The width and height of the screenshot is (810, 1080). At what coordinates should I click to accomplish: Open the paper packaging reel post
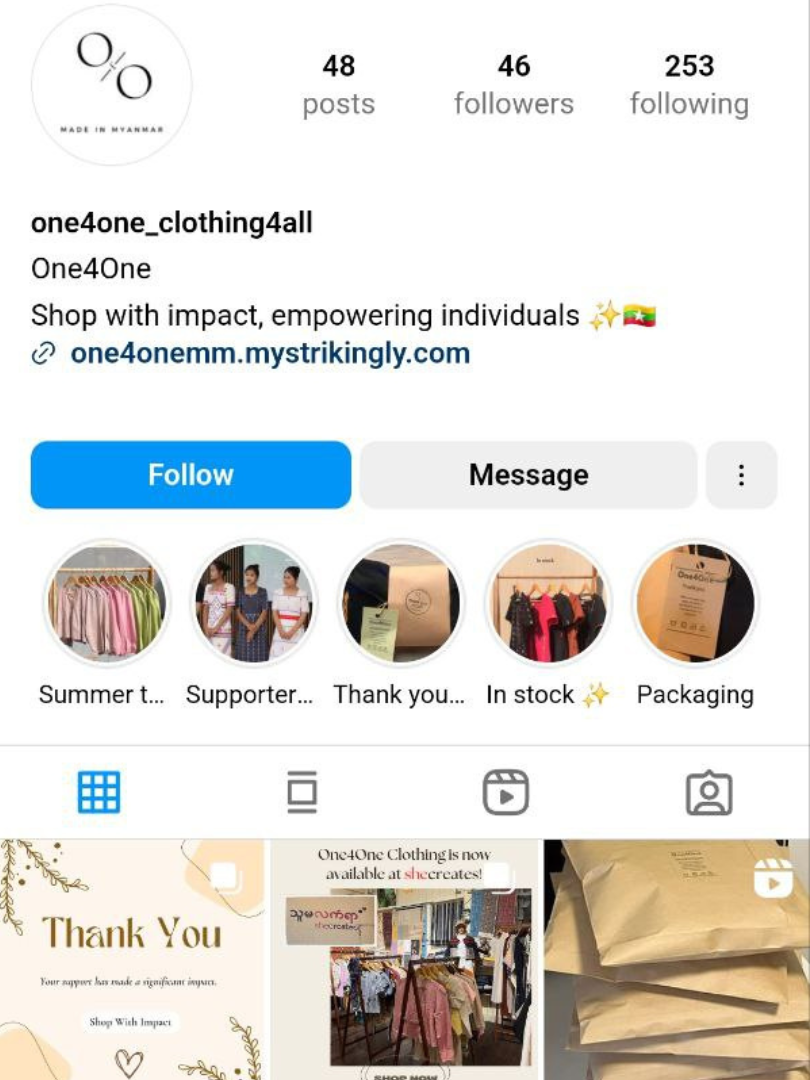point(676,960)
